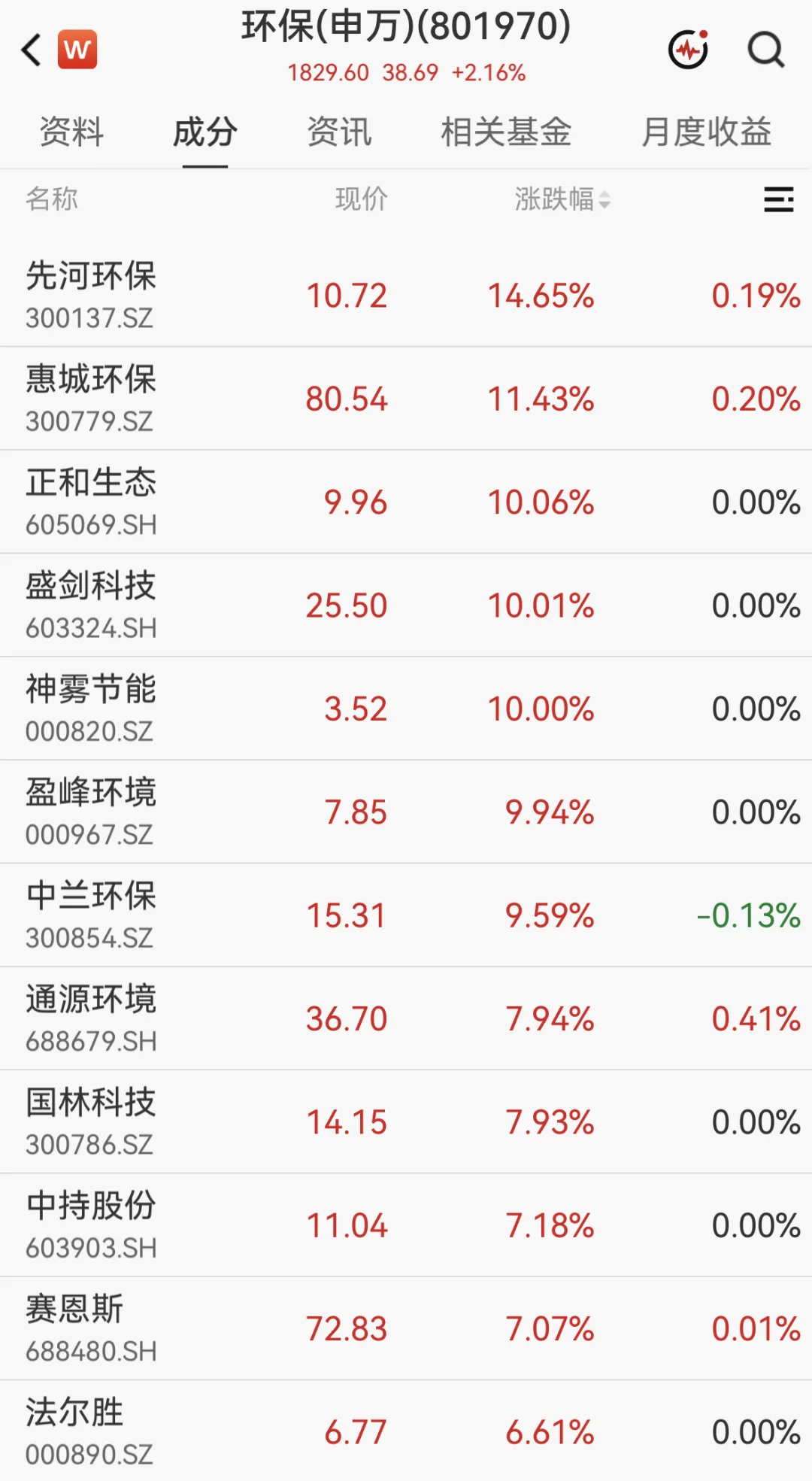The image size is (812, 1481).
Task: Open 中兰环保 stock details
Action: point(406,915)
